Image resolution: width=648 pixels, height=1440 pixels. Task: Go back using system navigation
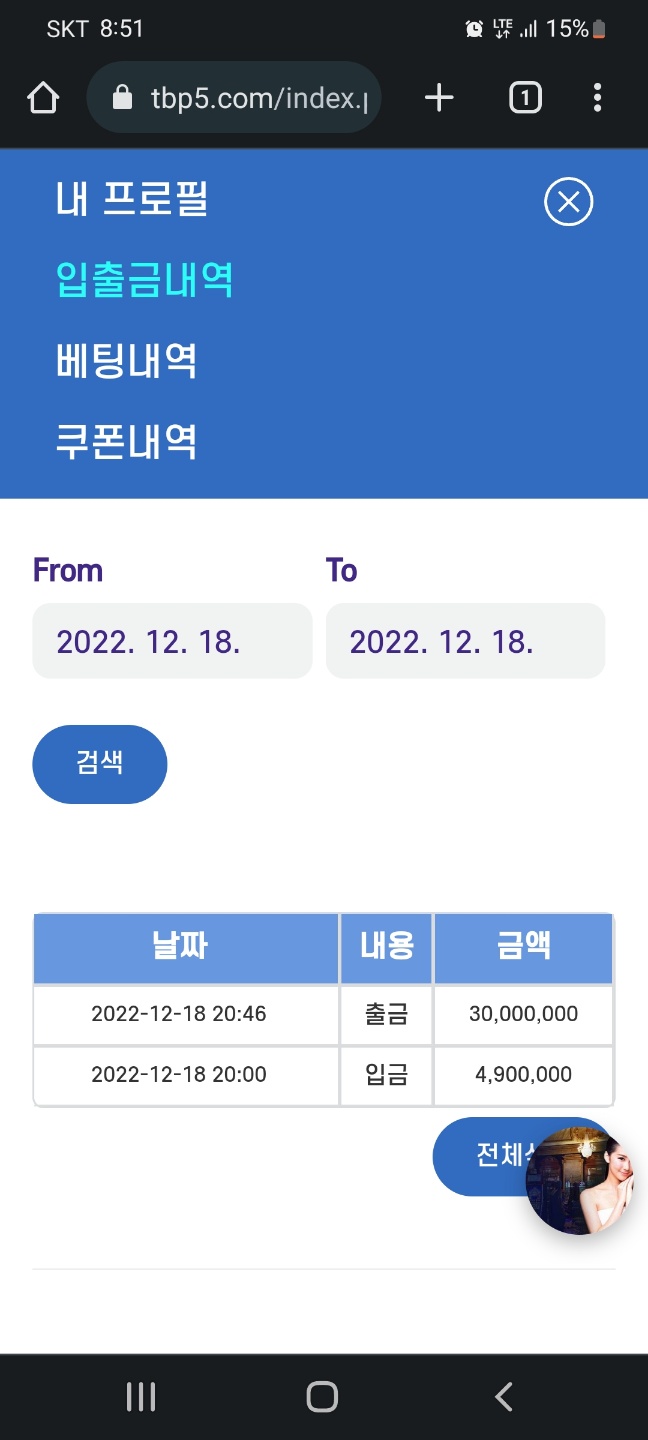click(504, 1397)
